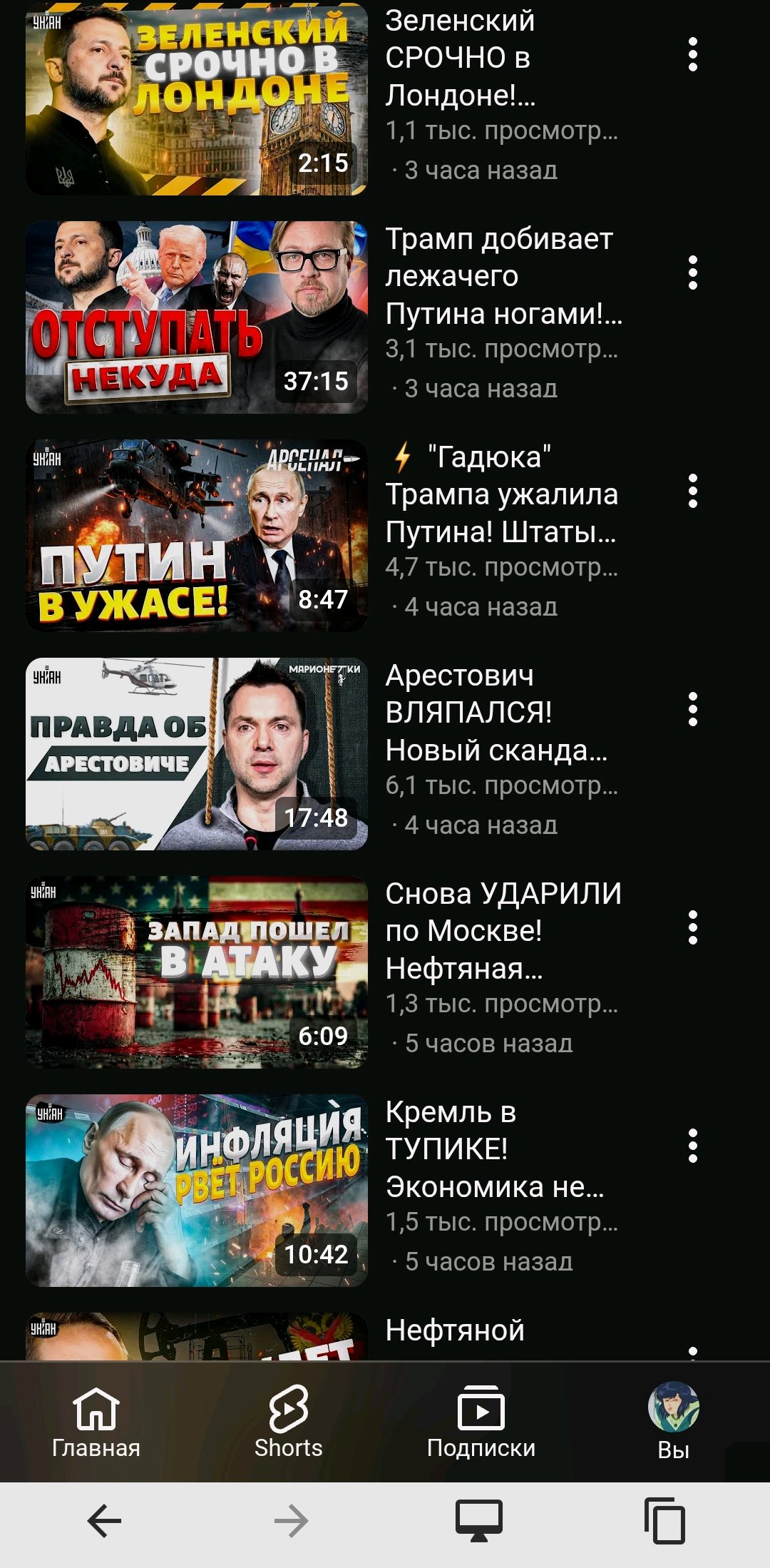770x1568 pixels.
Task: Open more options for 'Зеленский СРОЧНО в Лондоне'
Action: click(692, 55)
